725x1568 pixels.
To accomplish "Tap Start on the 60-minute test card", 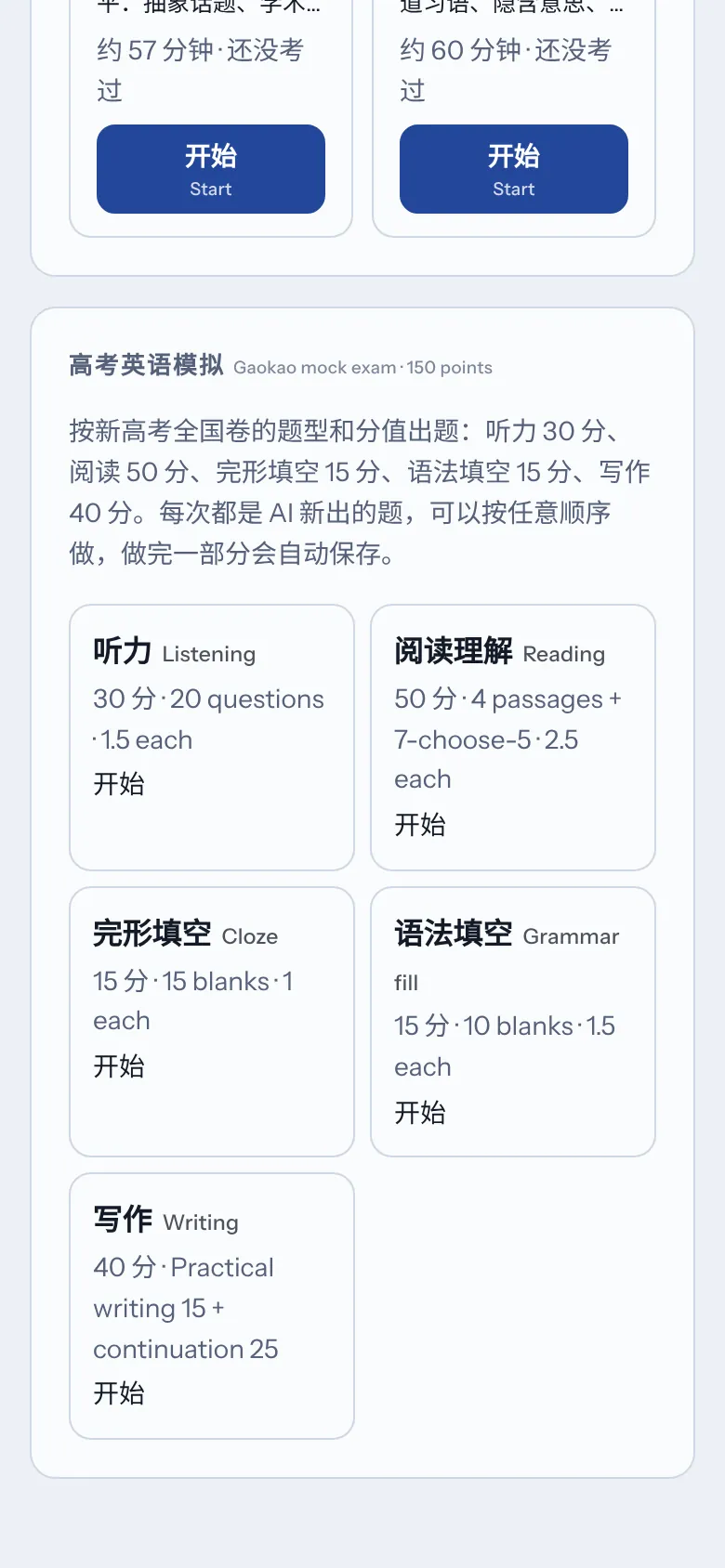I will click(514, 169).
